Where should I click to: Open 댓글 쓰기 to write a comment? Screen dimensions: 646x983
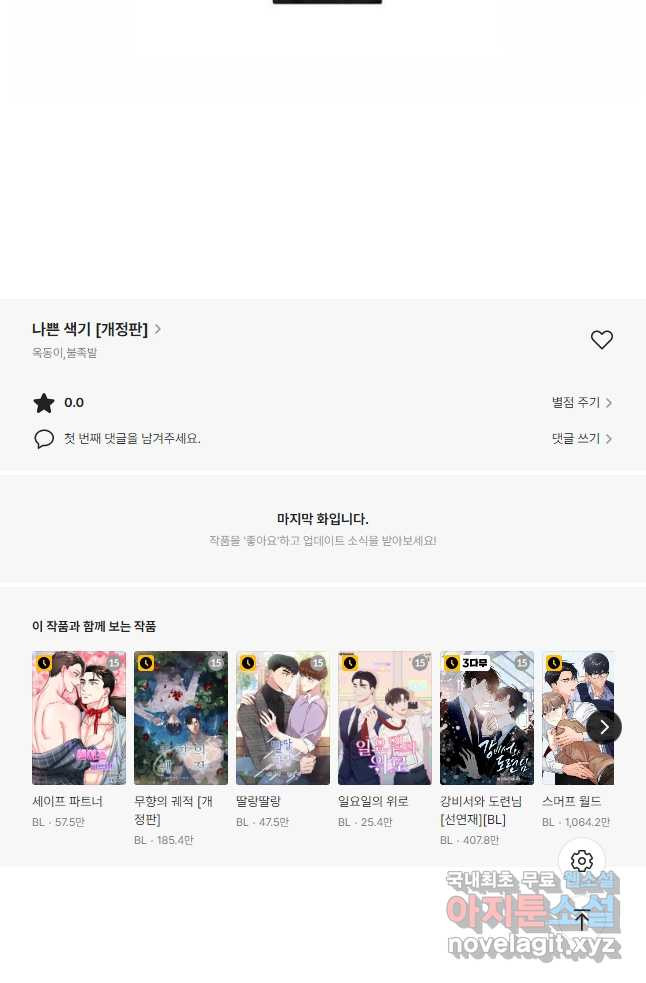point(581,439)
